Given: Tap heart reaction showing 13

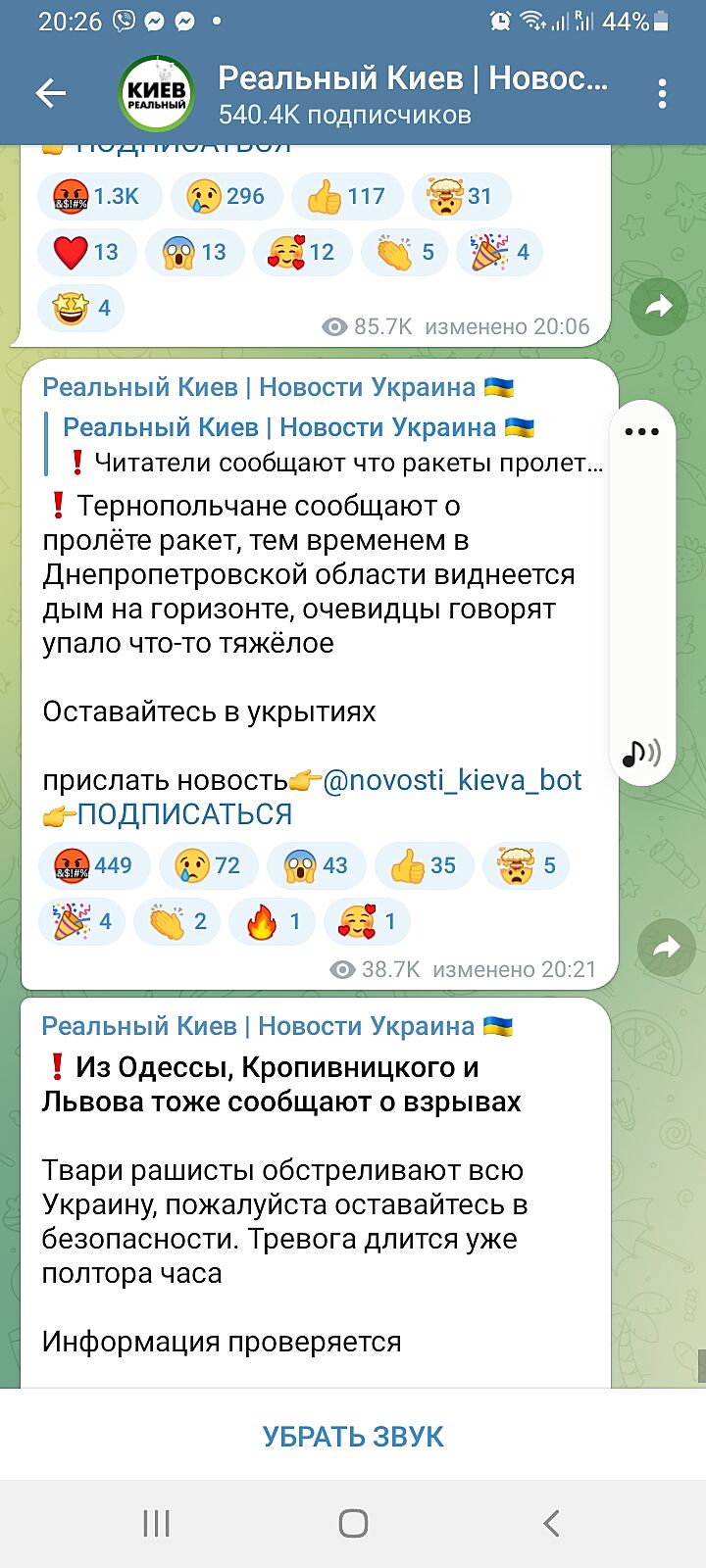Looking at the screenshot, I should [85, 252].
